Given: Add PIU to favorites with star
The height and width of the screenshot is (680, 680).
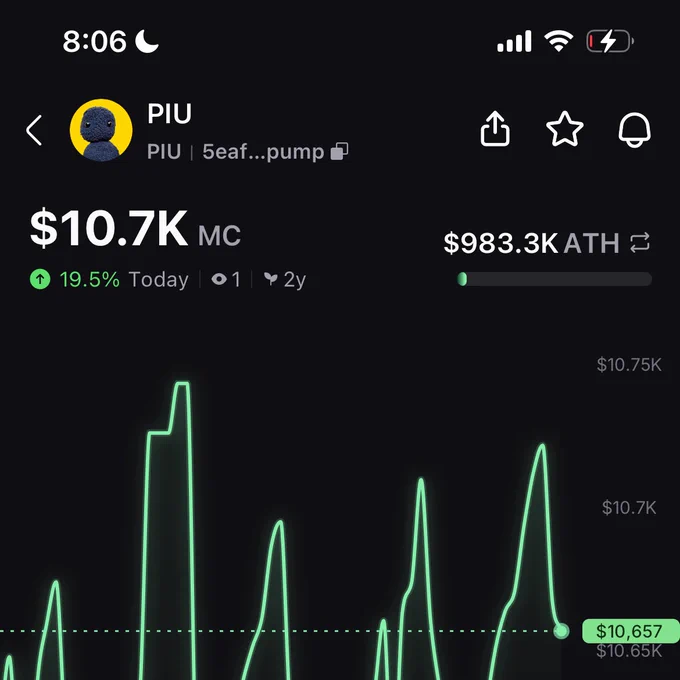Looking at the screenshot, I should 564,129.
